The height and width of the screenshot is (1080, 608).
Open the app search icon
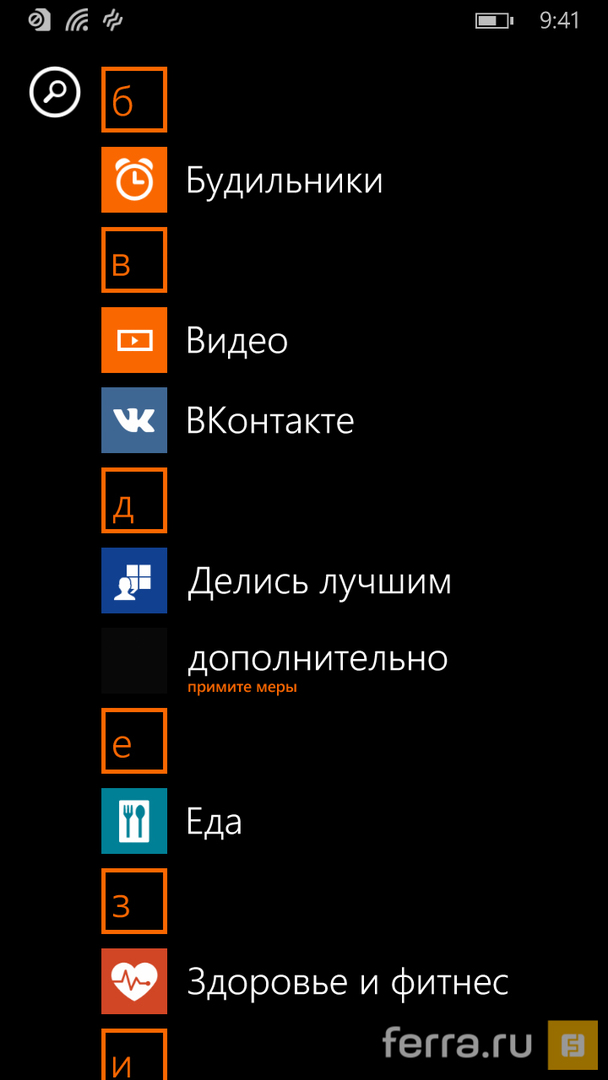[x=54, y=93]
